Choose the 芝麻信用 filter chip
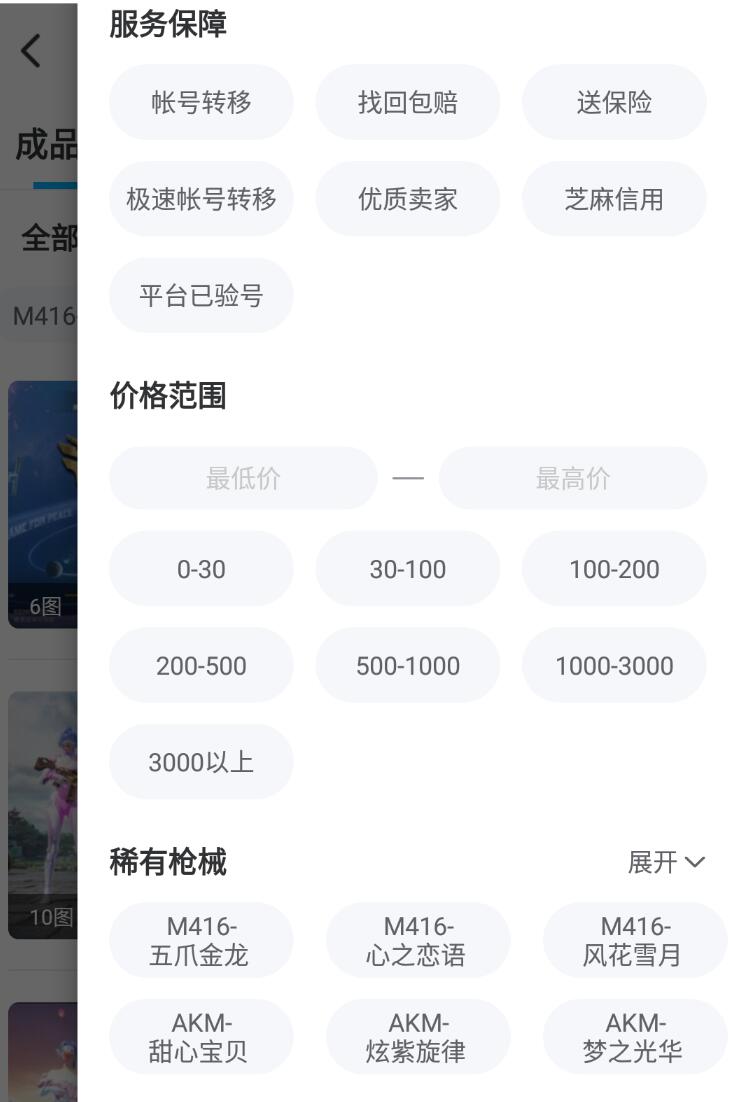The image size is (732, 1102). (614, 199)
